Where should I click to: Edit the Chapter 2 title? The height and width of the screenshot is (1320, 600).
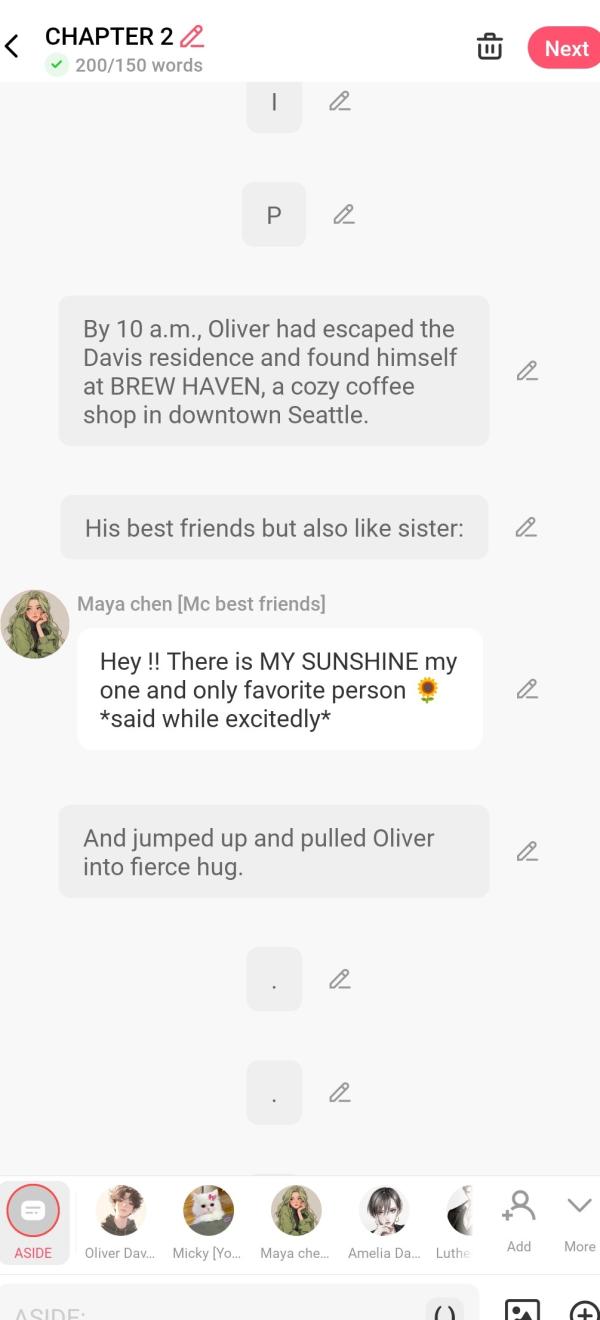192,37
